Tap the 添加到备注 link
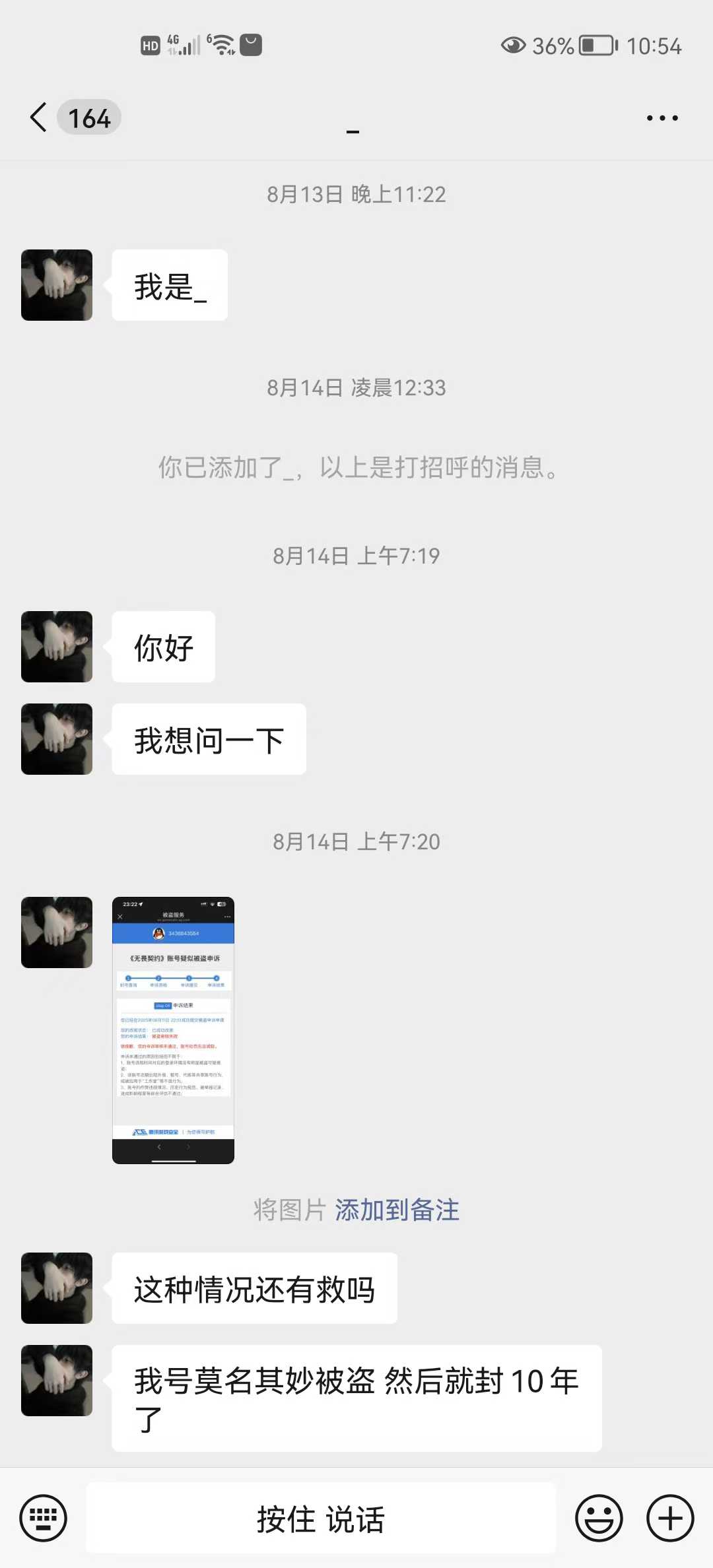Screen dimensions: 713x1568 [397, 1210]
